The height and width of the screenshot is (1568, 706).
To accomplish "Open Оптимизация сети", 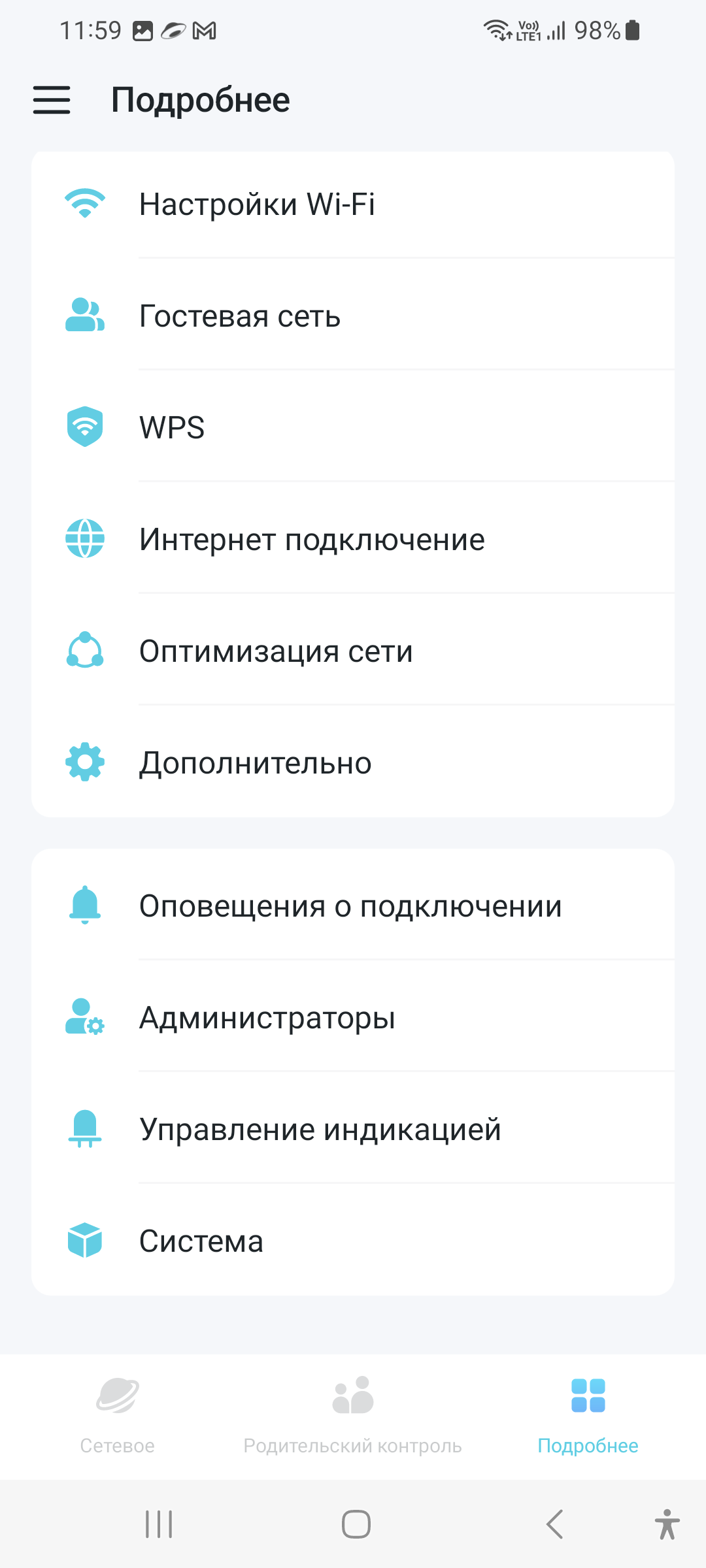I will [353, 651].
